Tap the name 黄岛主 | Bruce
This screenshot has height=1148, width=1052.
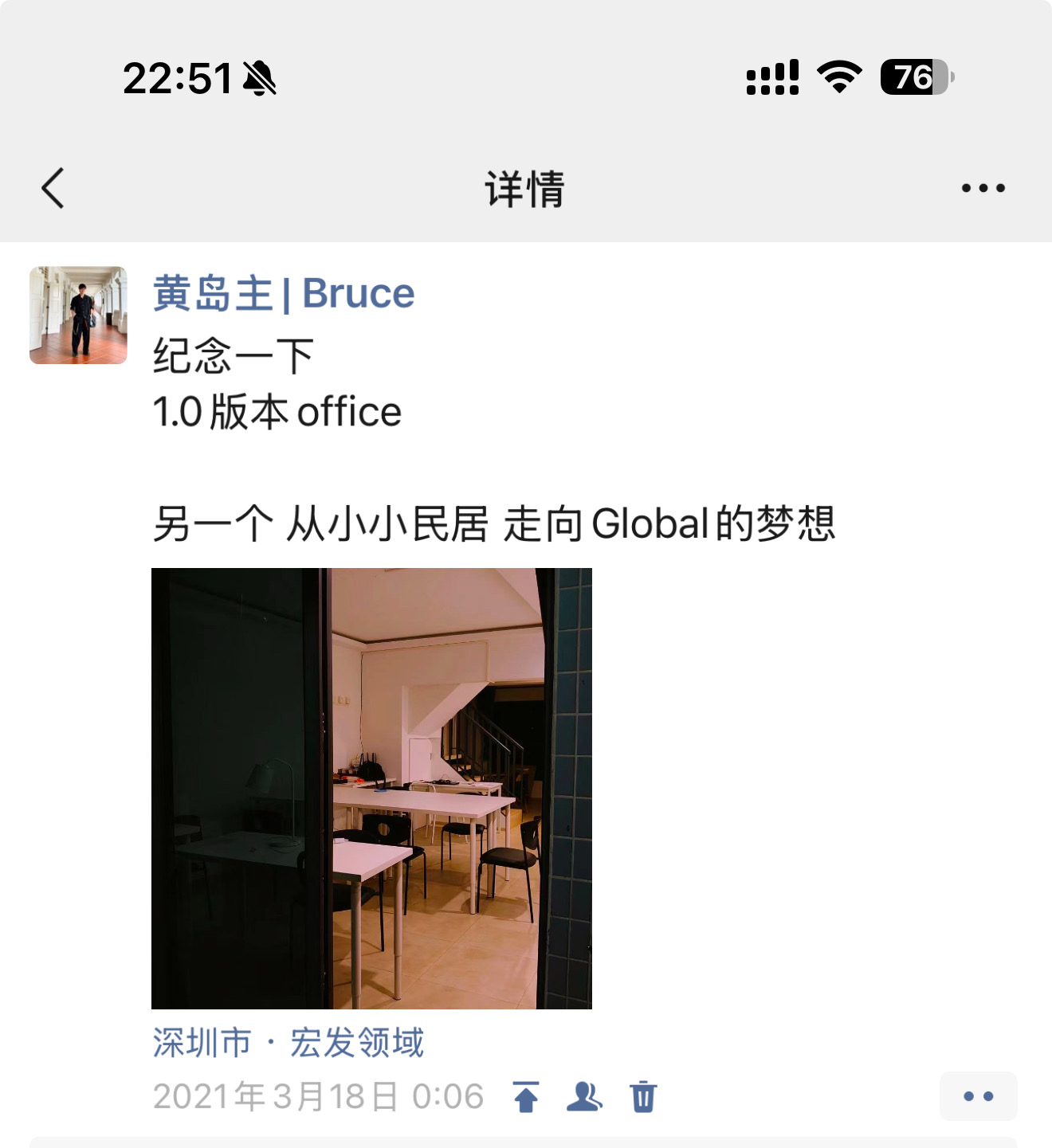pos(283,293)
